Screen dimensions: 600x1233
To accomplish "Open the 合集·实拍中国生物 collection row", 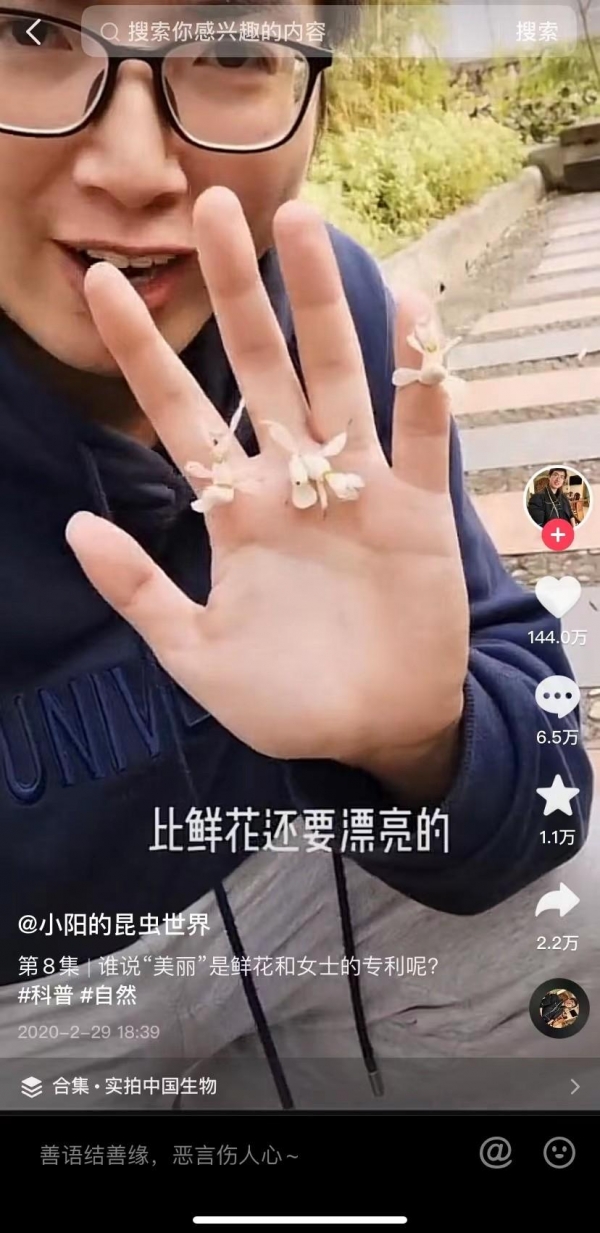I will [300, 1086].
